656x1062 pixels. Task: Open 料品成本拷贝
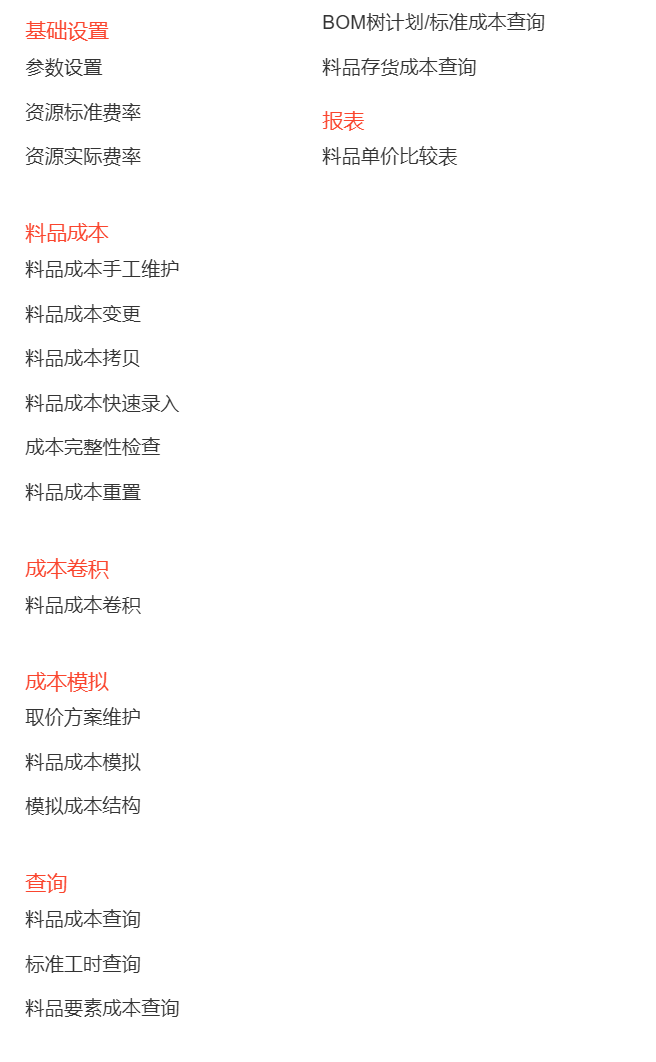click(x=83, y=358)
